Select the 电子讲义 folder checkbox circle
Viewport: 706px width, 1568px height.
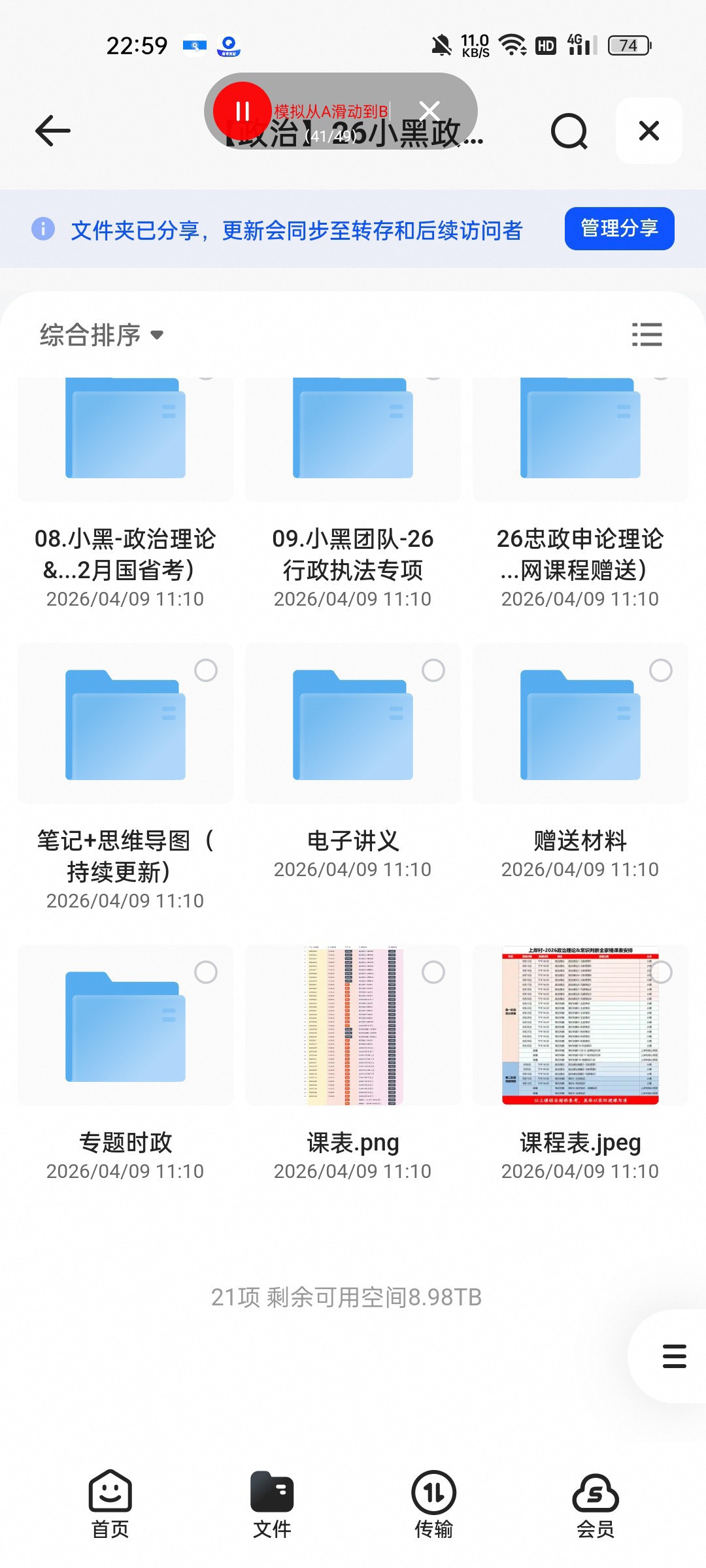tap(433, 670)
